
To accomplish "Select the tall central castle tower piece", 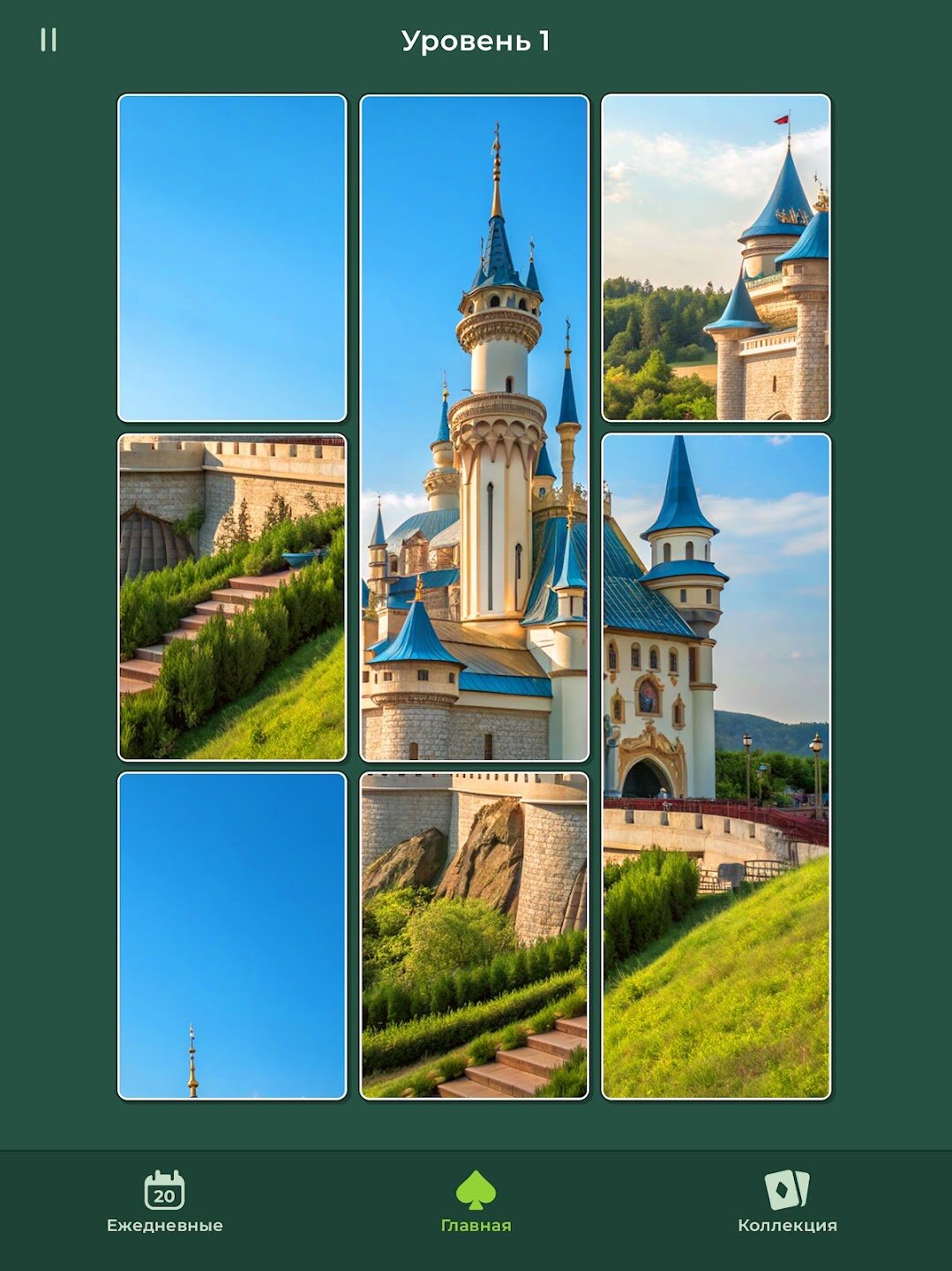I will pyautogui.click(x=475, y=428).
